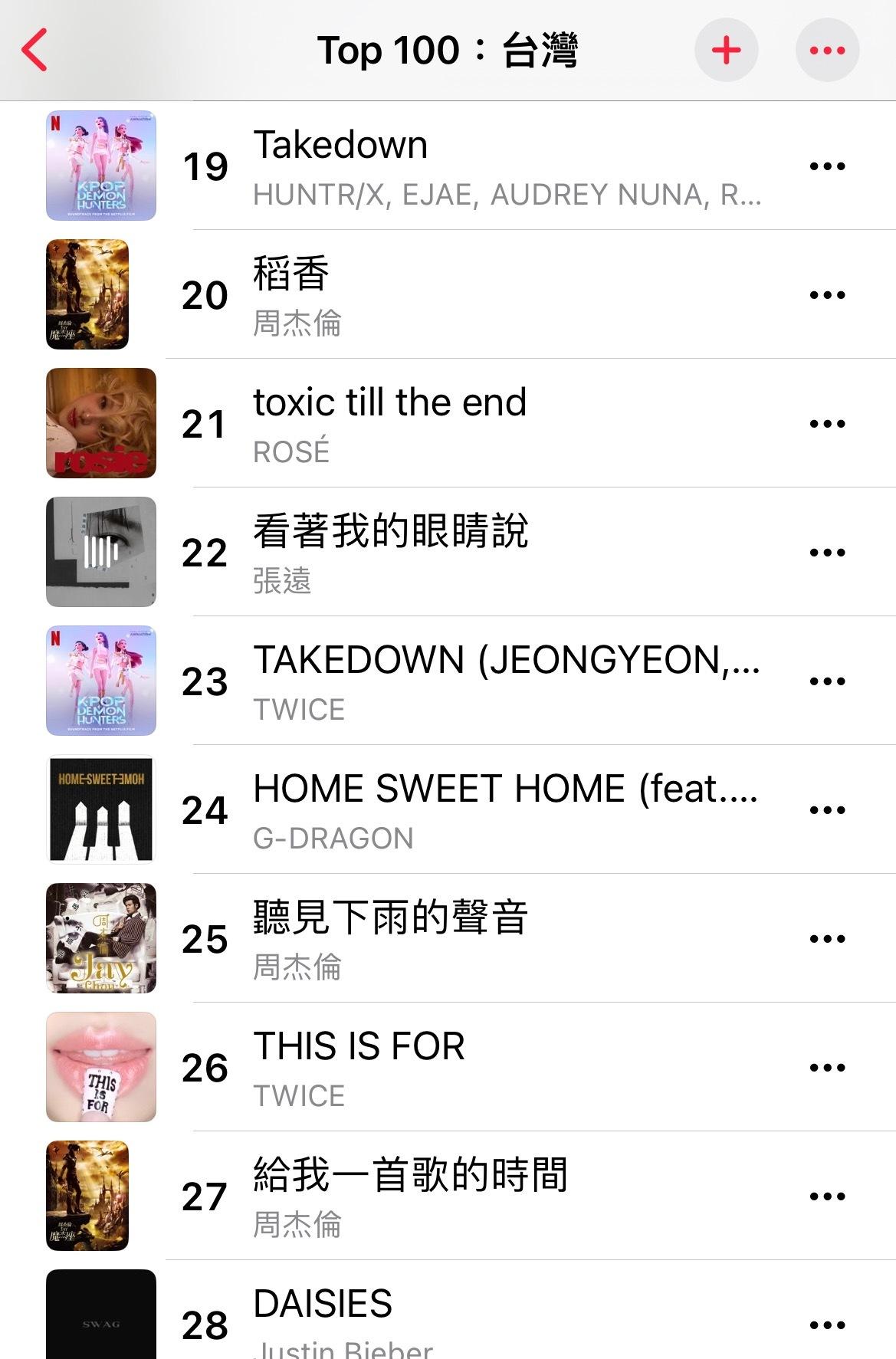
Task: Play HOME SWEET HOME by G-DRAGON
Action: 460,809
